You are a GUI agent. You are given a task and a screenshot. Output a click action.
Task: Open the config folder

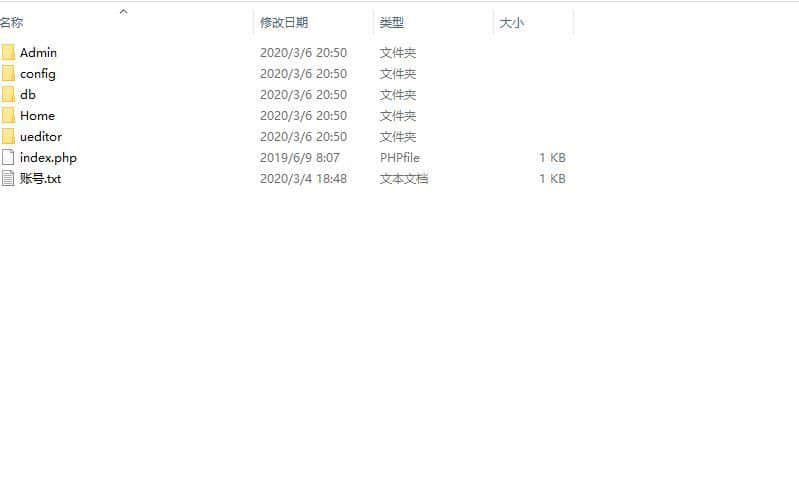pos(37,73)
